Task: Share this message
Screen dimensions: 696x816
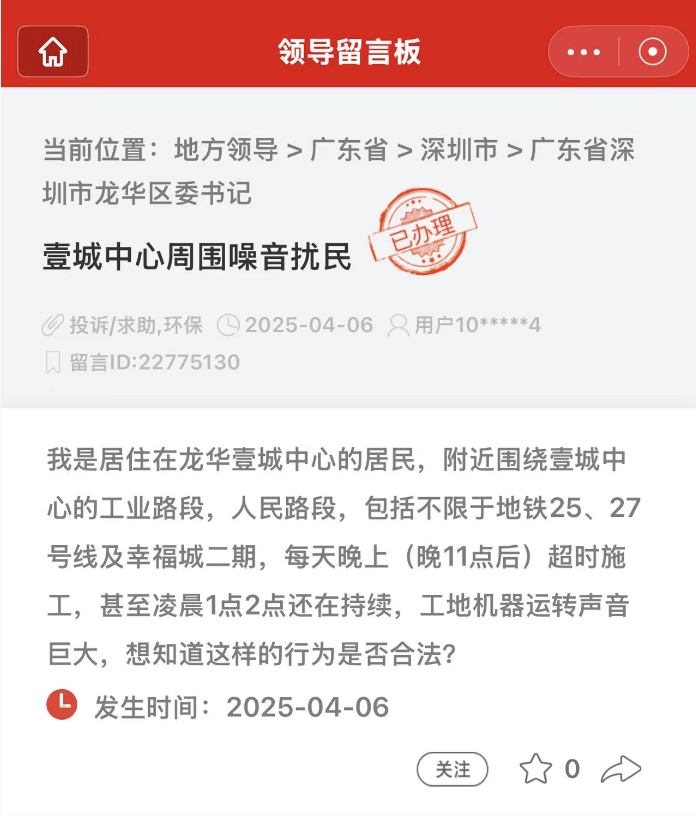Action: (x=621, y=769)
